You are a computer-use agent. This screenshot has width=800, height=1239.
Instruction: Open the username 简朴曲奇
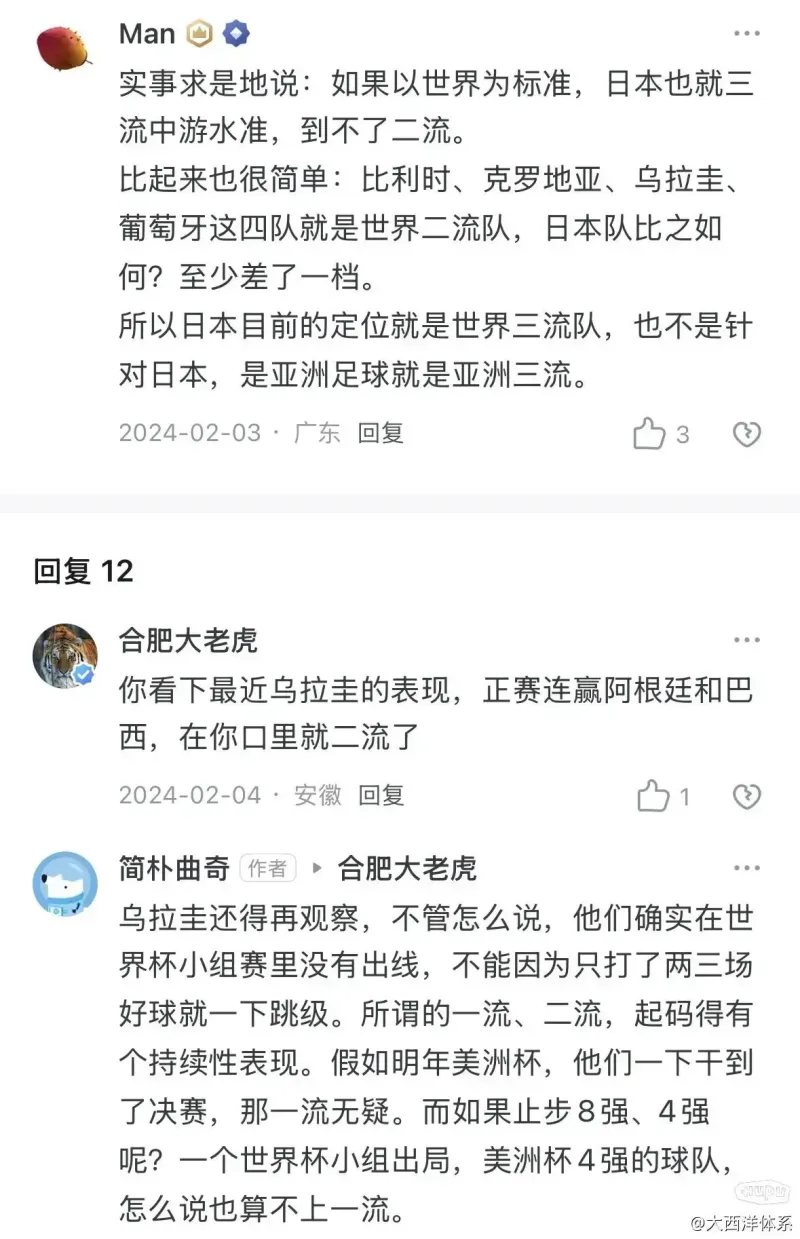pyautogui.click(x=174, y=868)
